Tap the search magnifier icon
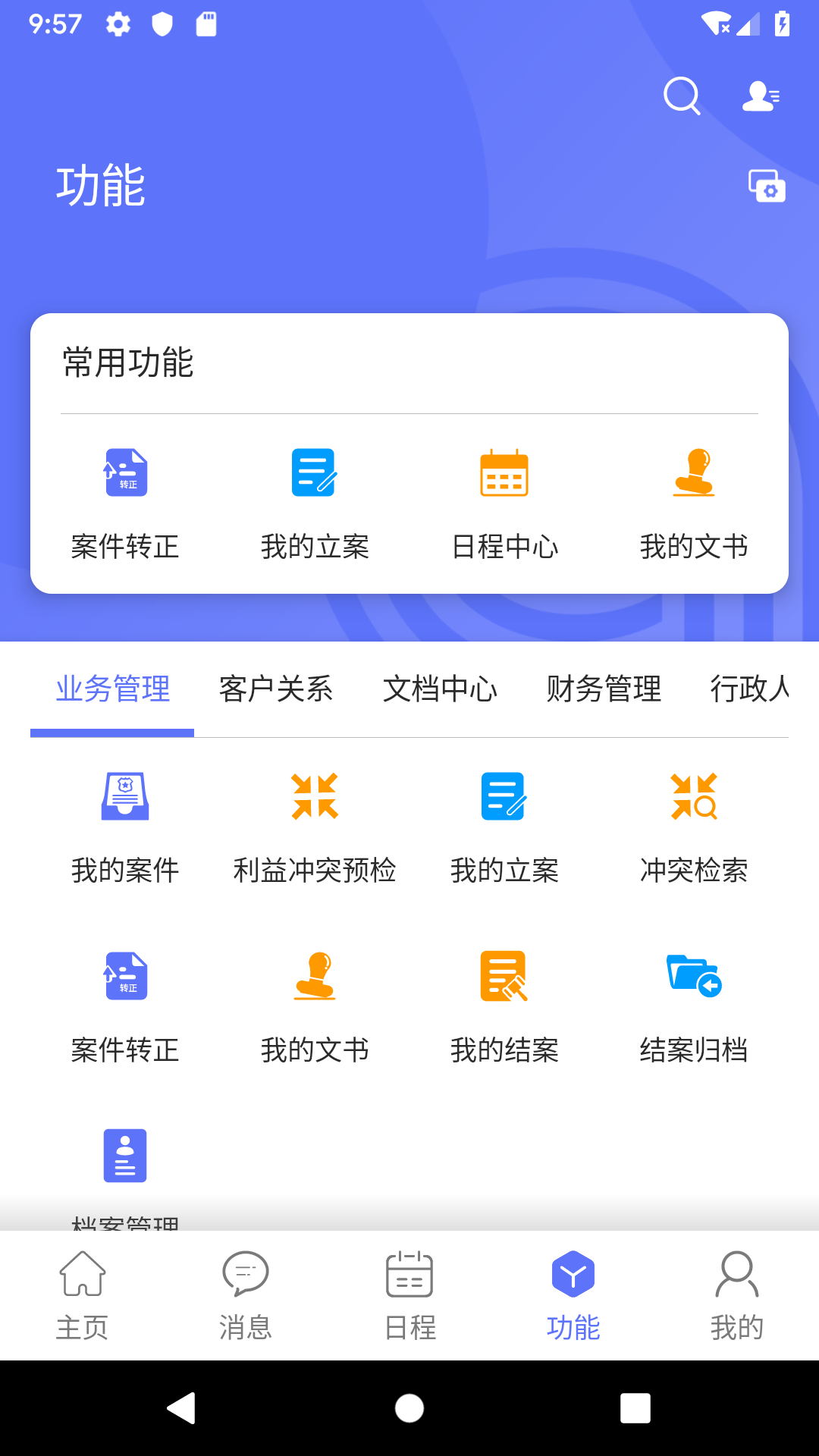The image size is (819, 1456). 682,96
